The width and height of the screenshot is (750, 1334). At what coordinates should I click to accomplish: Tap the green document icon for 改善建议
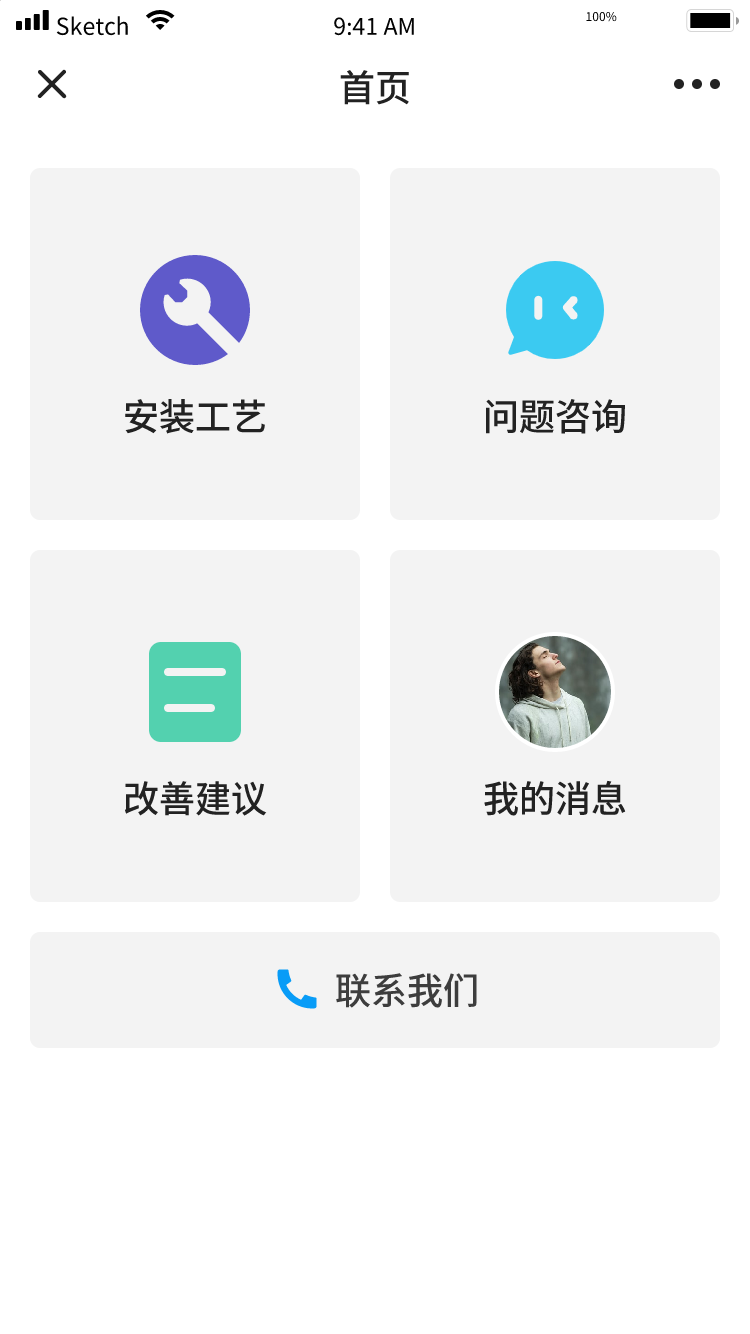[x=195, y=691]
